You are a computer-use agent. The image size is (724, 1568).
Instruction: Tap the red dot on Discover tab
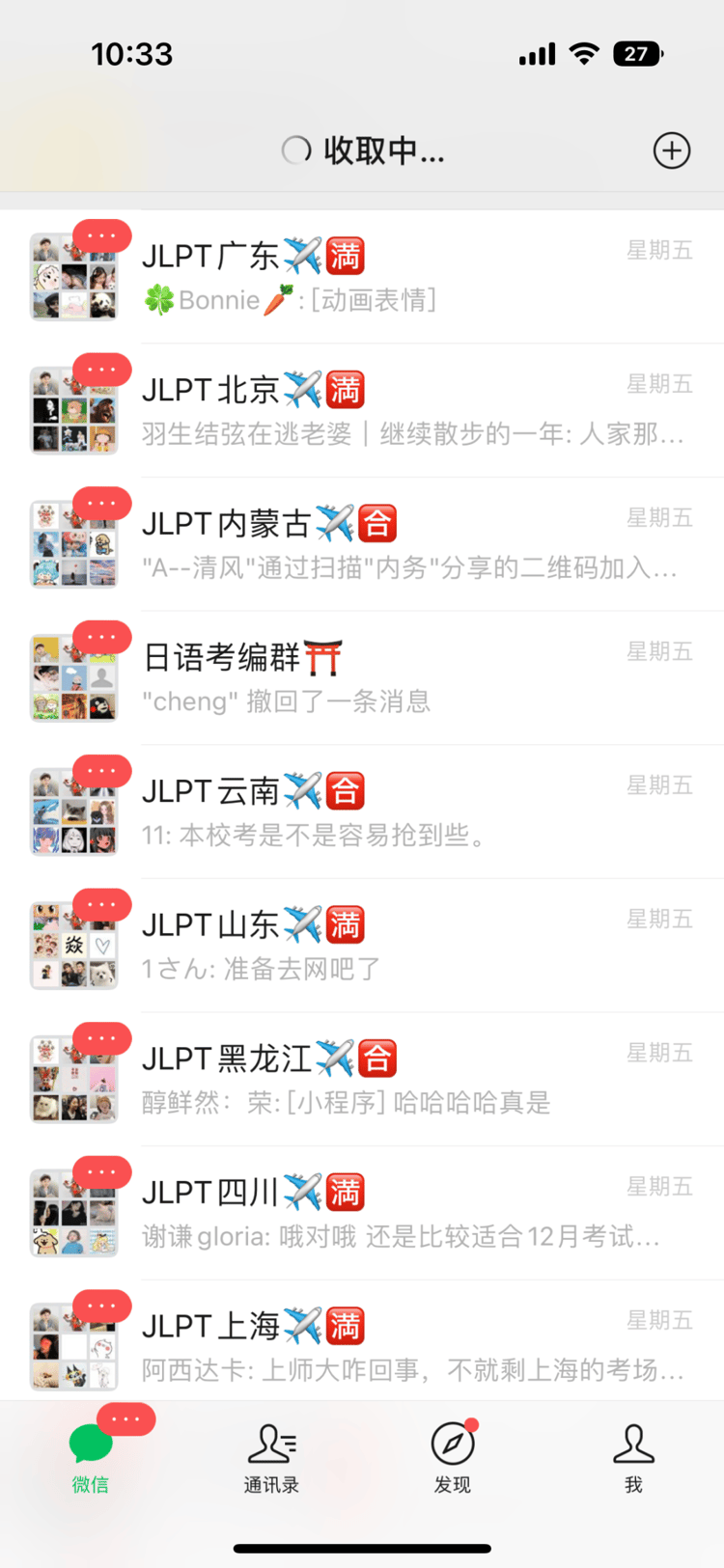click(472, 1421)
